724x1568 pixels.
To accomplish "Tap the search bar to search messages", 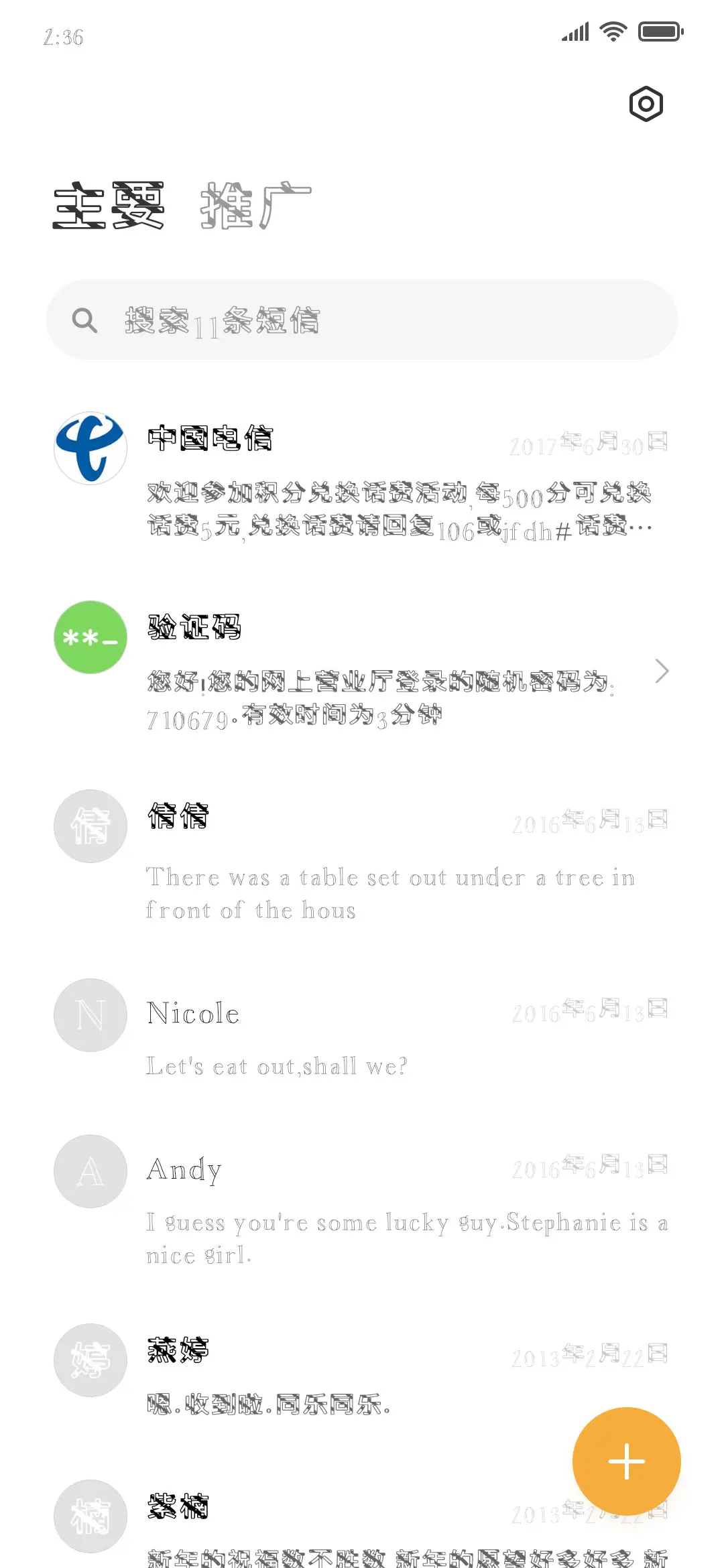I will tap(362, 320).
